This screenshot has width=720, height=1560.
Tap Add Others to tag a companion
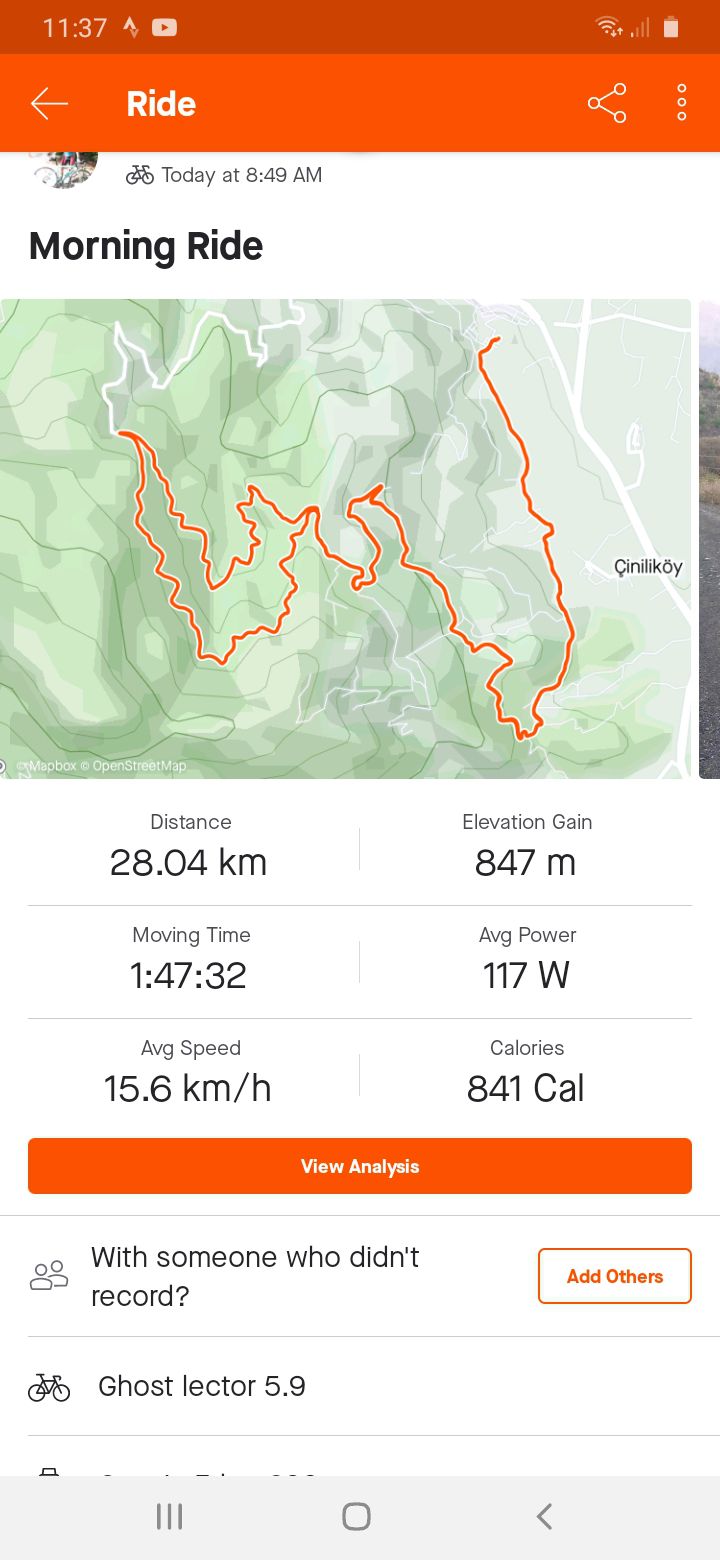[x=614, y=1276]
